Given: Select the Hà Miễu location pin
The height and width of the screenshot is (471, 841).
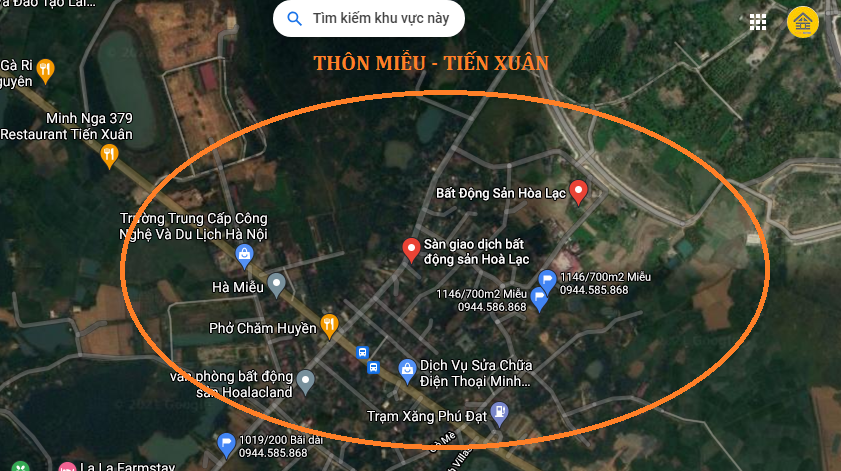Looking at the screenshot, I should click(277, 284).
